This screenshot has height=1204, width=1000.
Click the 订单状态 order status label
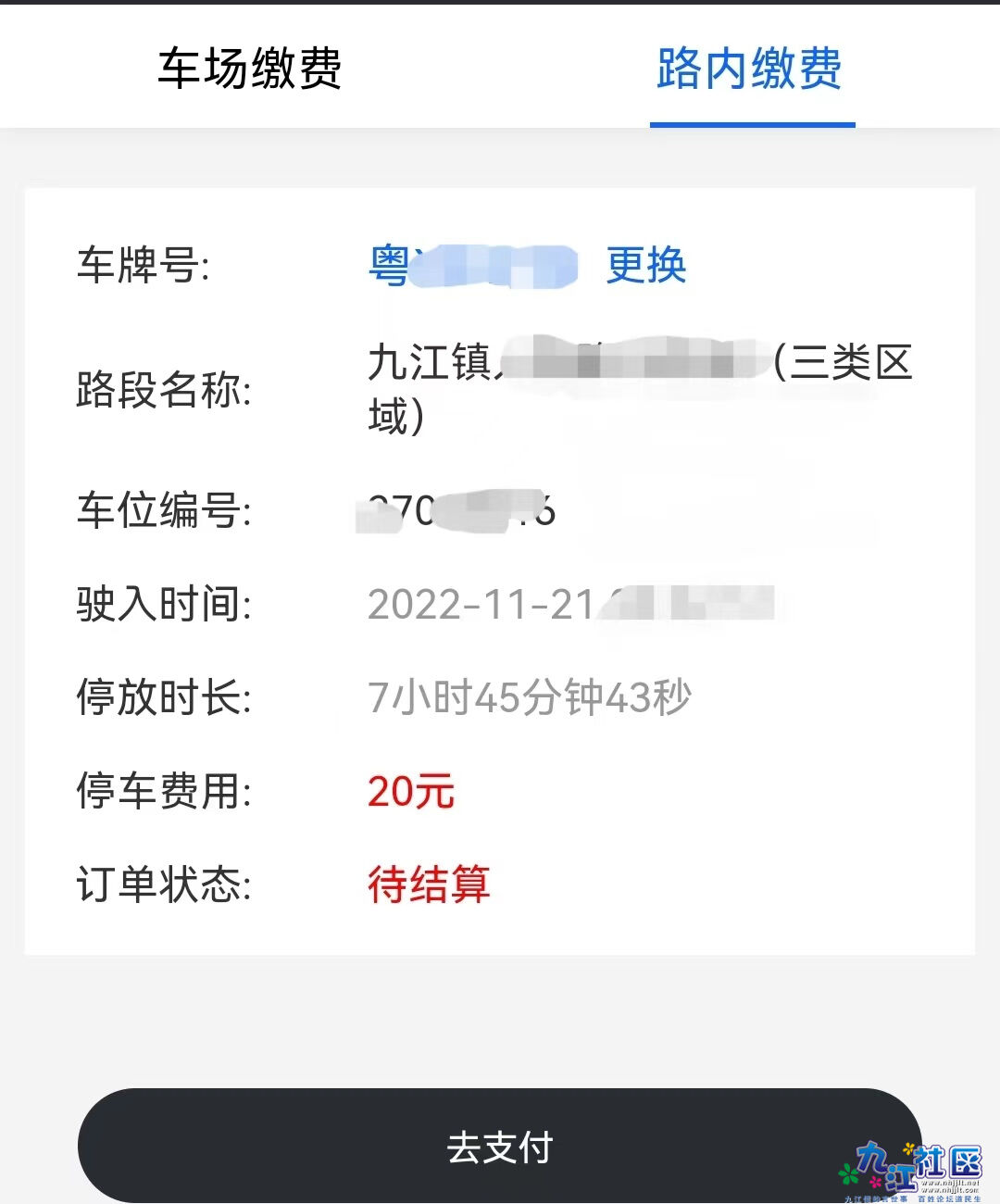pos(167,886)
